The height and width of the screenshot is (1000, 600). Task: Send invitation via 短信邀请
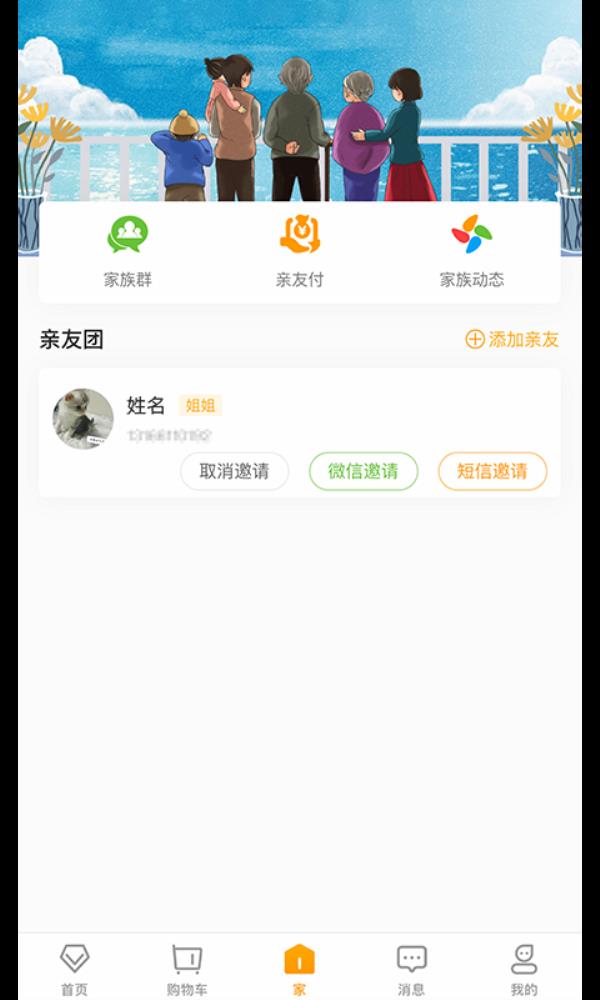pyautogui.click(x=492, y=471)
